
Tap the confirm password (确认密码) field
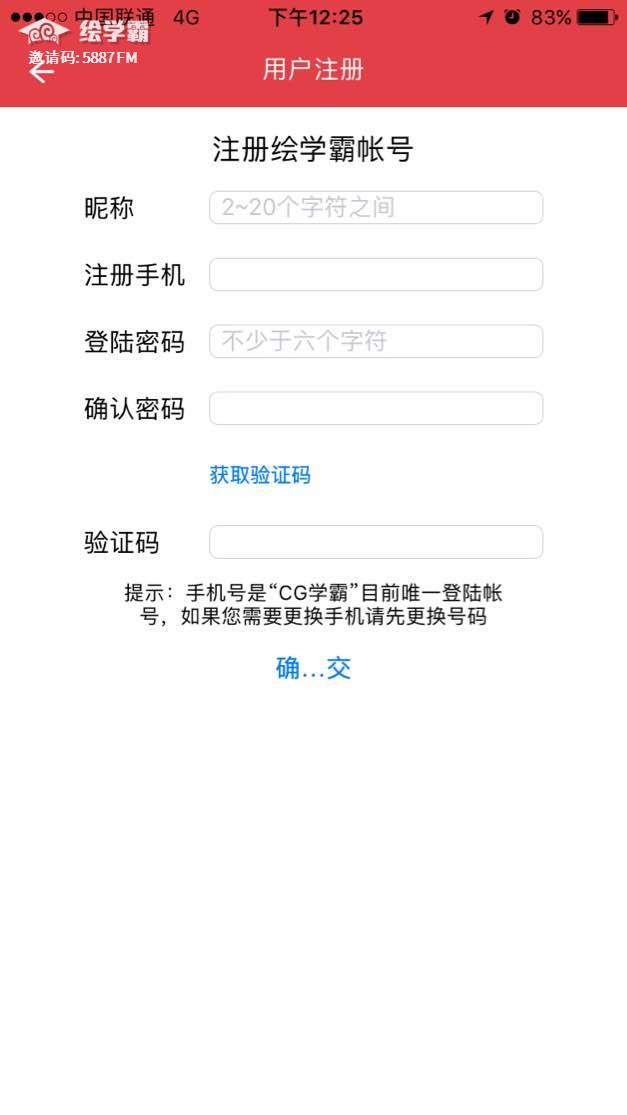375,408
